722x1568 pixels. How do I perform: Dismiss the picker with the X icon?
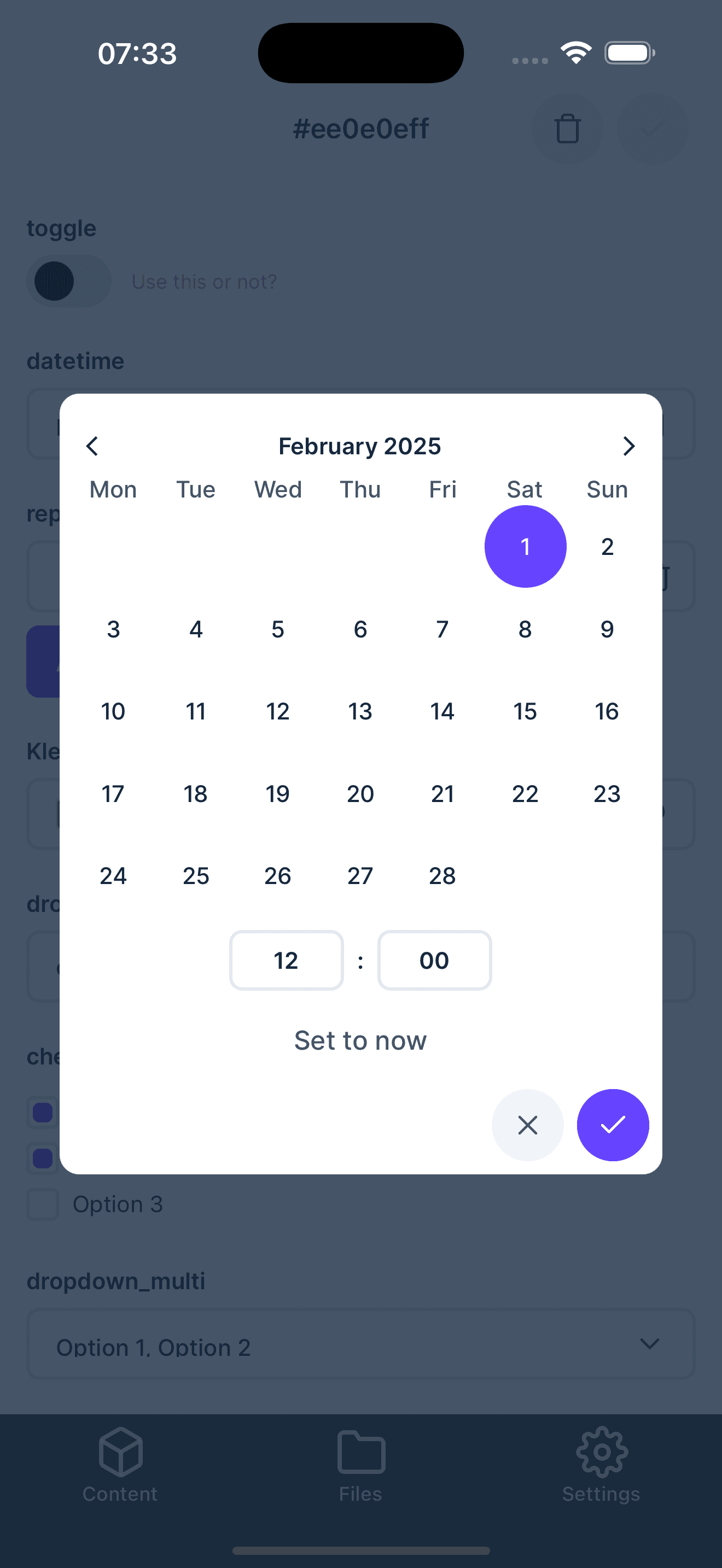pyautogui.click(x=527, y=1125)
